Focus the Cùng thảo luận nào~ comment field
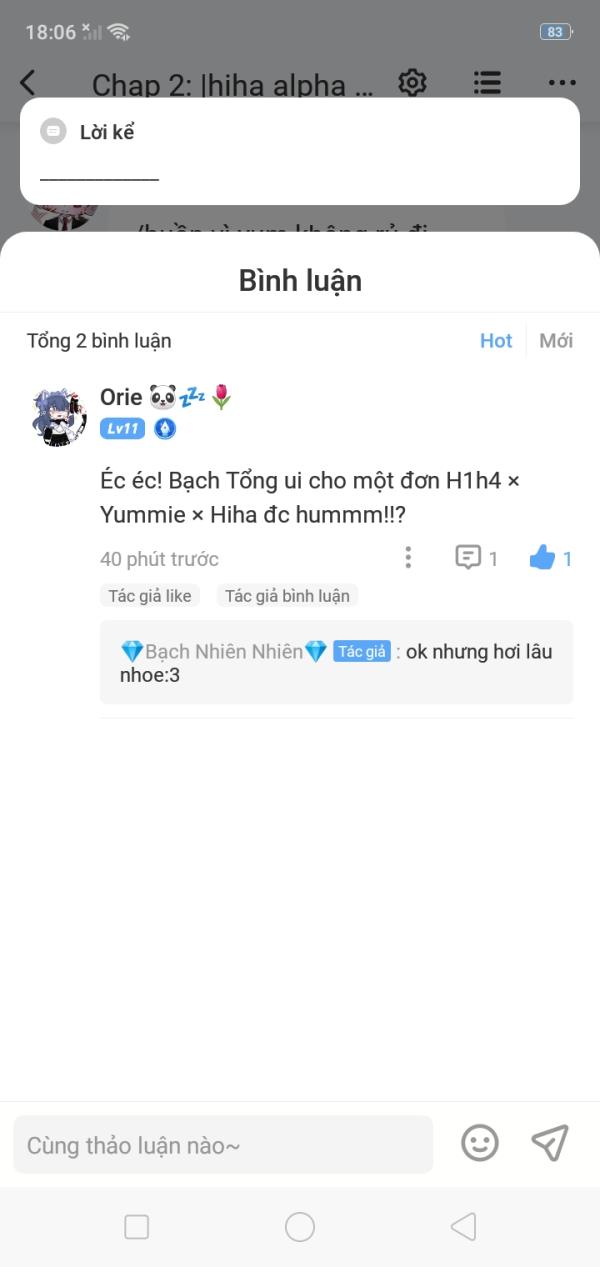The height and width of the screenshot is (1267, 600). point(223,1145)
